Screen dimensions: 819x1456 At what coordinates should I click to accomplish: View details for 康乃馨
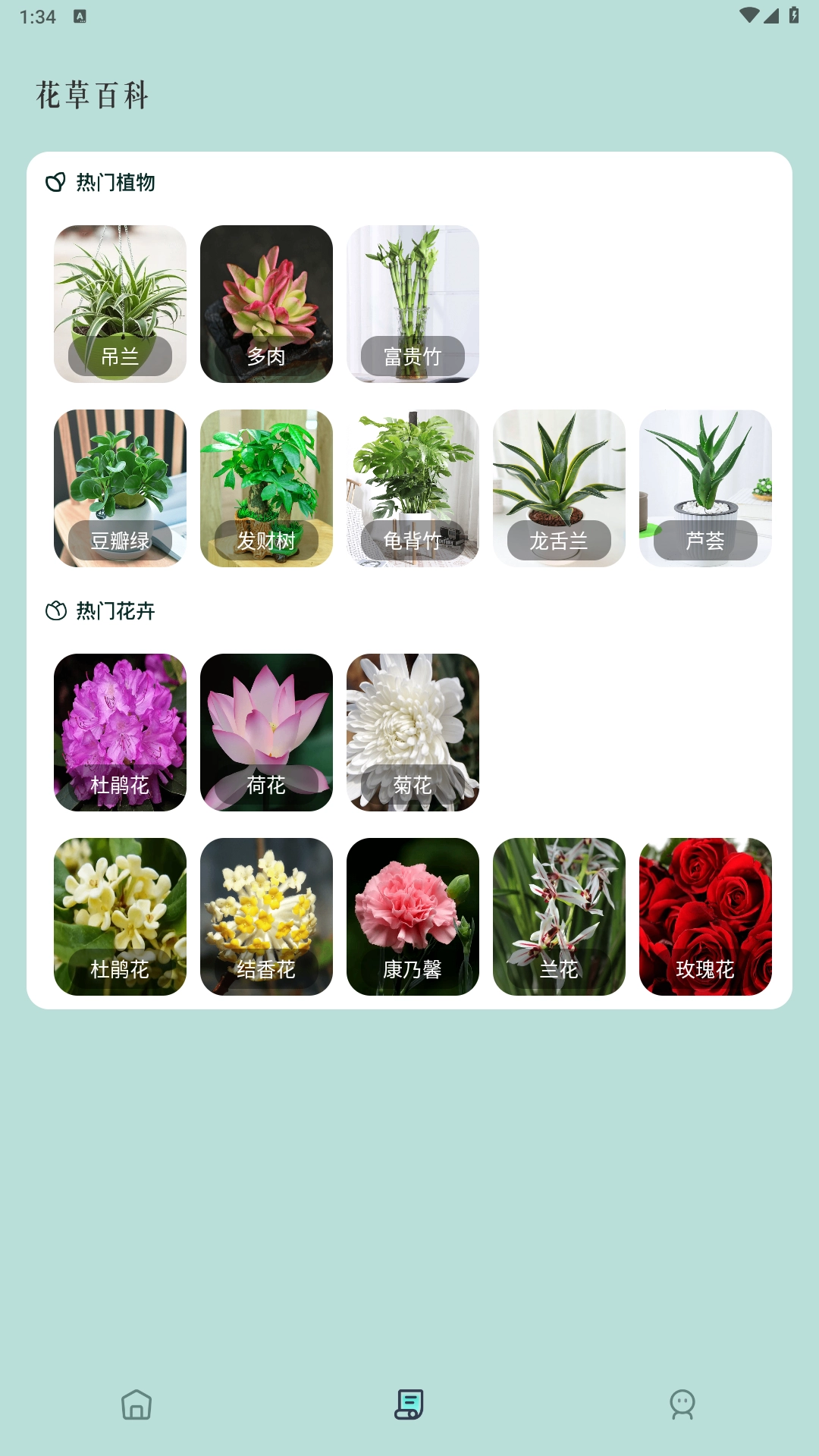coord(413,915)
